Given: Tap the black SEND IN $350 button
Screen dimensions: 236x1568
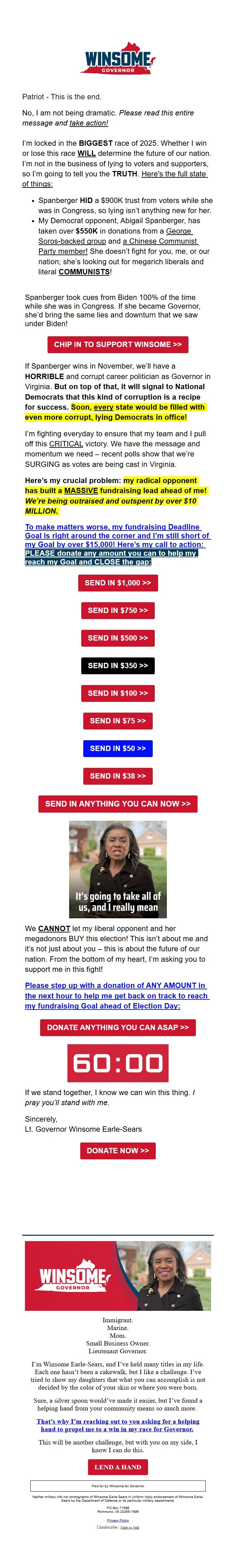Looking at the screenshot, I should (x=118, y=665).
